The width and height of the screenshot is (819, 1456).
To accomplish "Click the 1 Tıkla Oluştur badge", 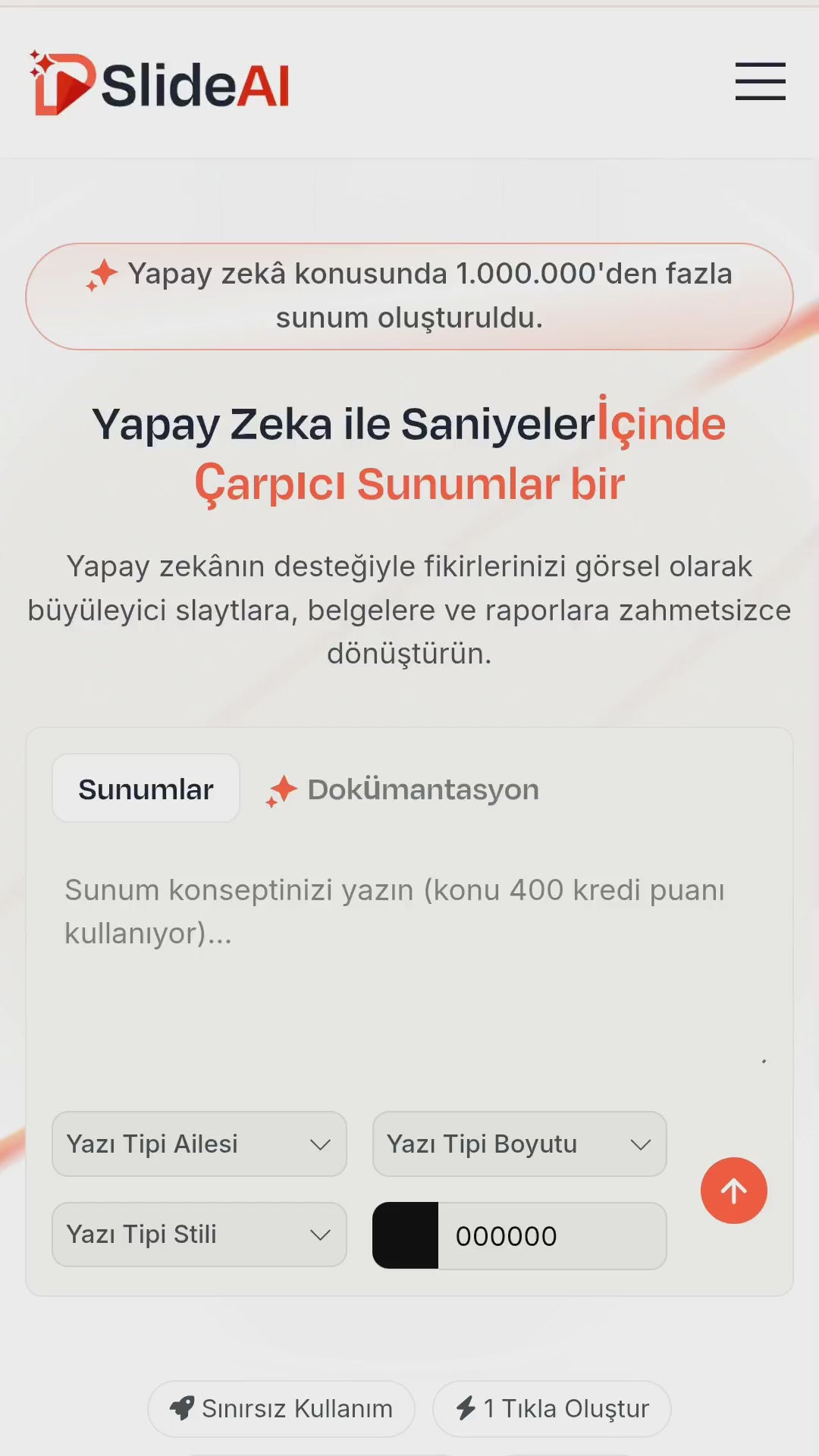I will [x=551, y=1408].
